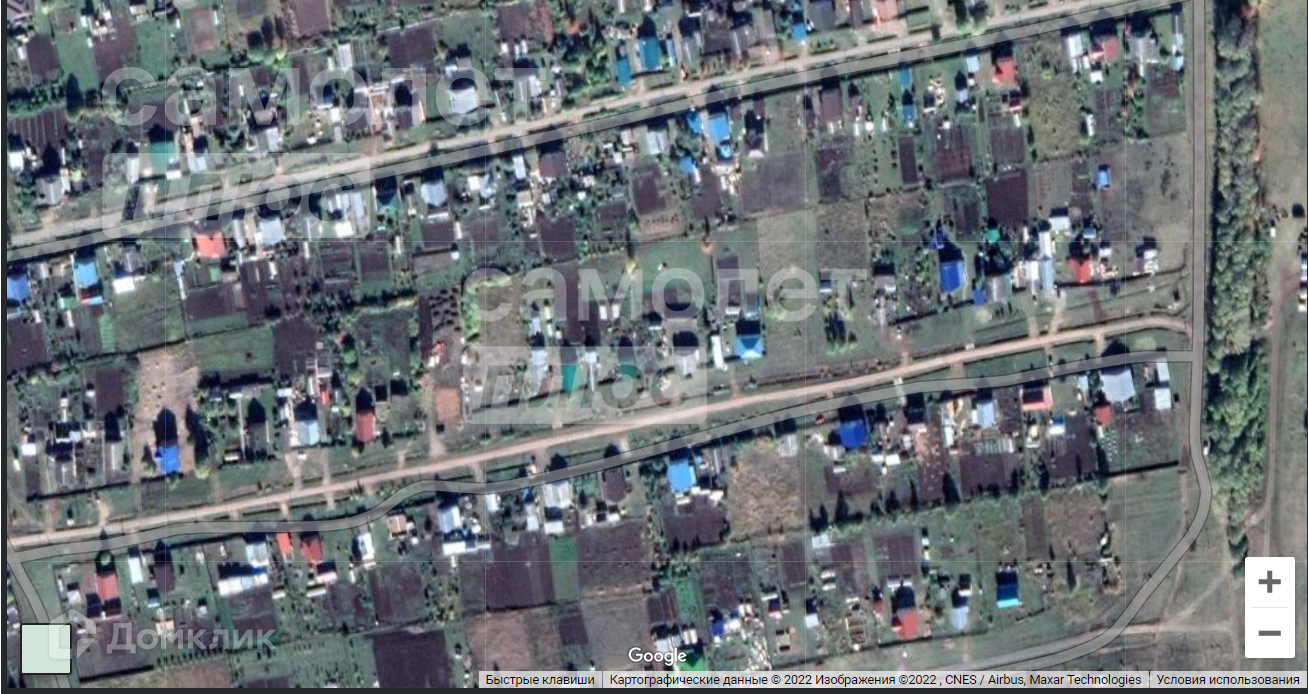Zoom in with the plus button

point(1269,583)
